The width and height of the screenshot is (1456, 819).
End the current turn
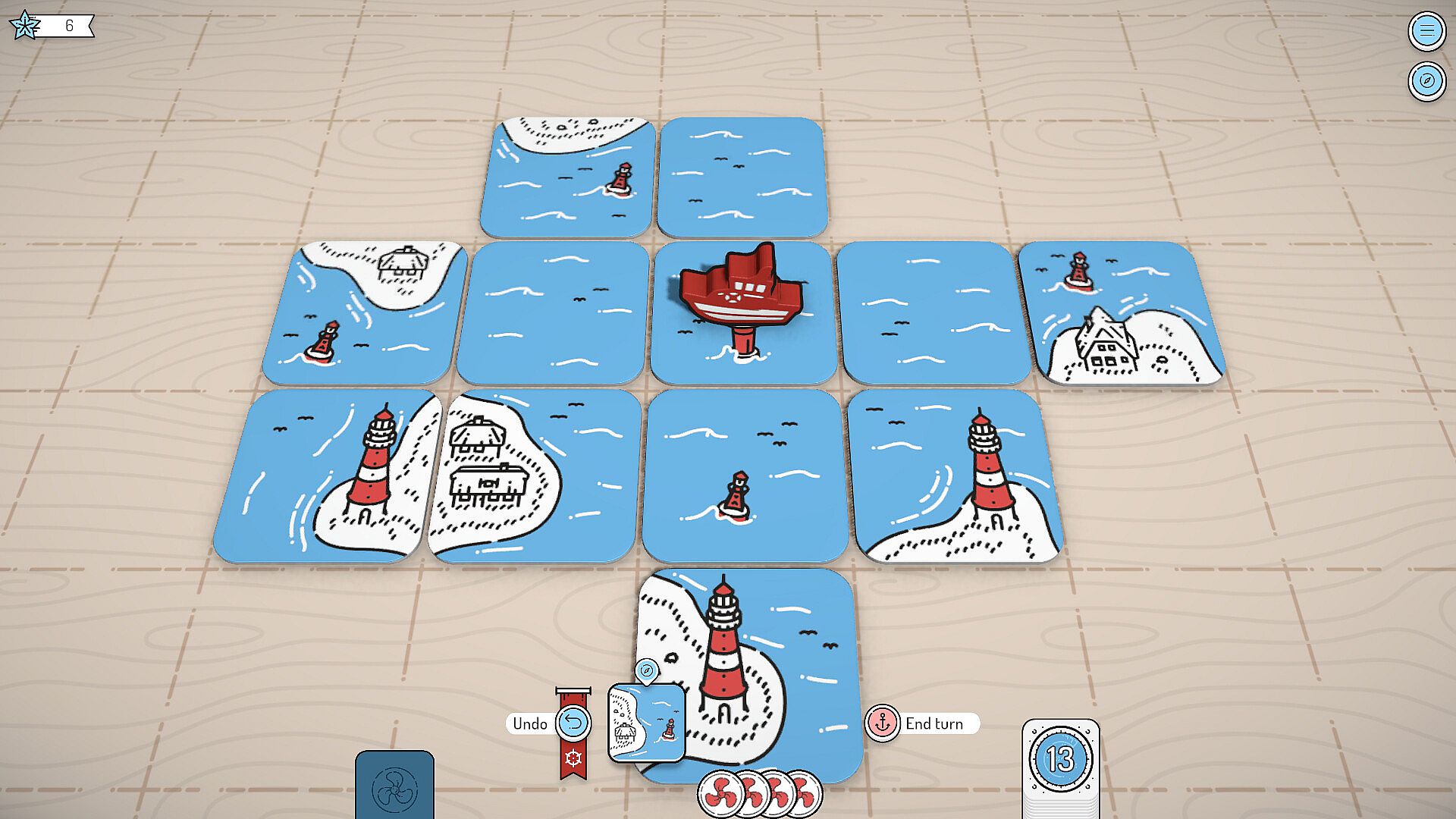(883, 723)
